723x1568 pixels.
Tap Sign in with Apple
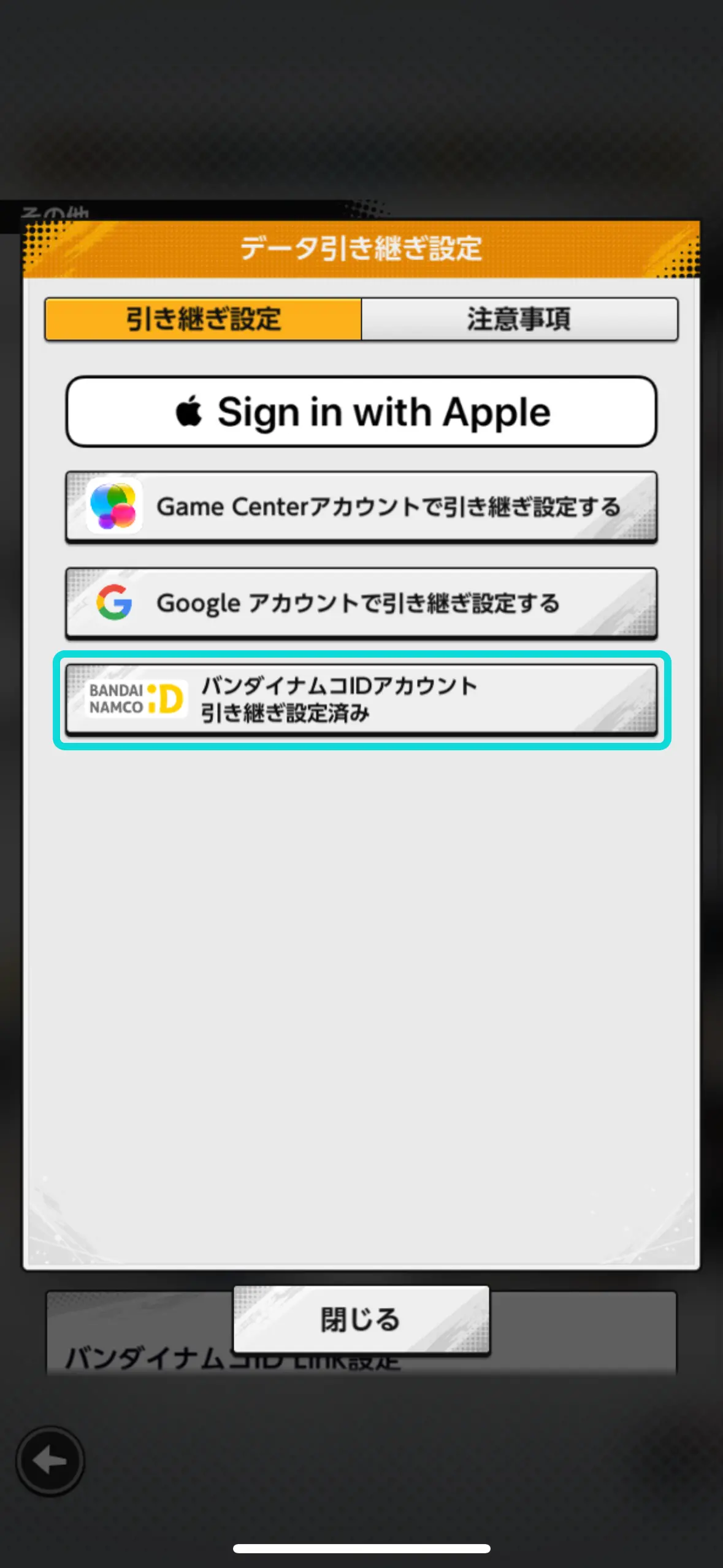coord(361,412)
